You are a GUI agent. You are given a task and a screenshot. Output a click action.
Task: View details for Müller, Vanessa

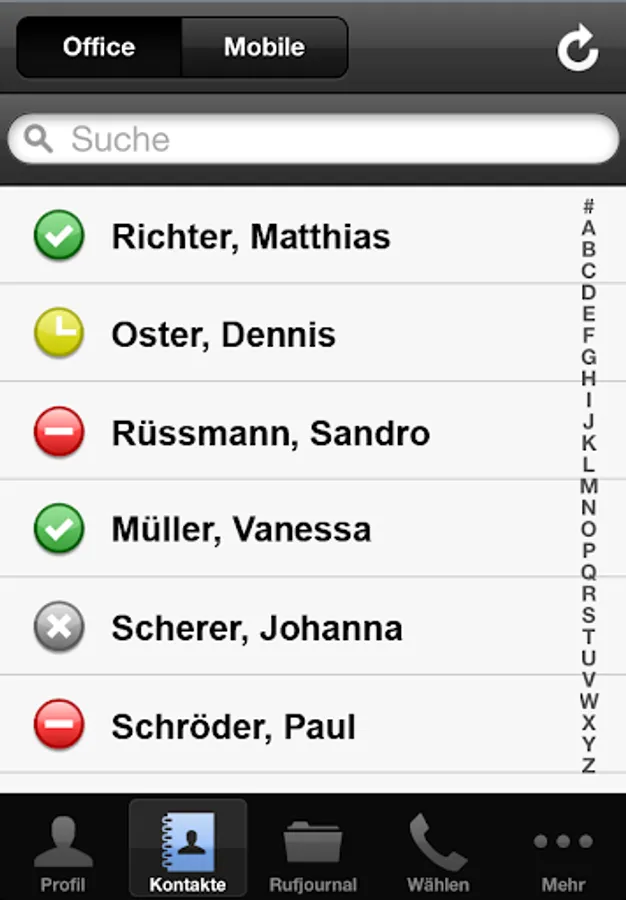point(241,530)
